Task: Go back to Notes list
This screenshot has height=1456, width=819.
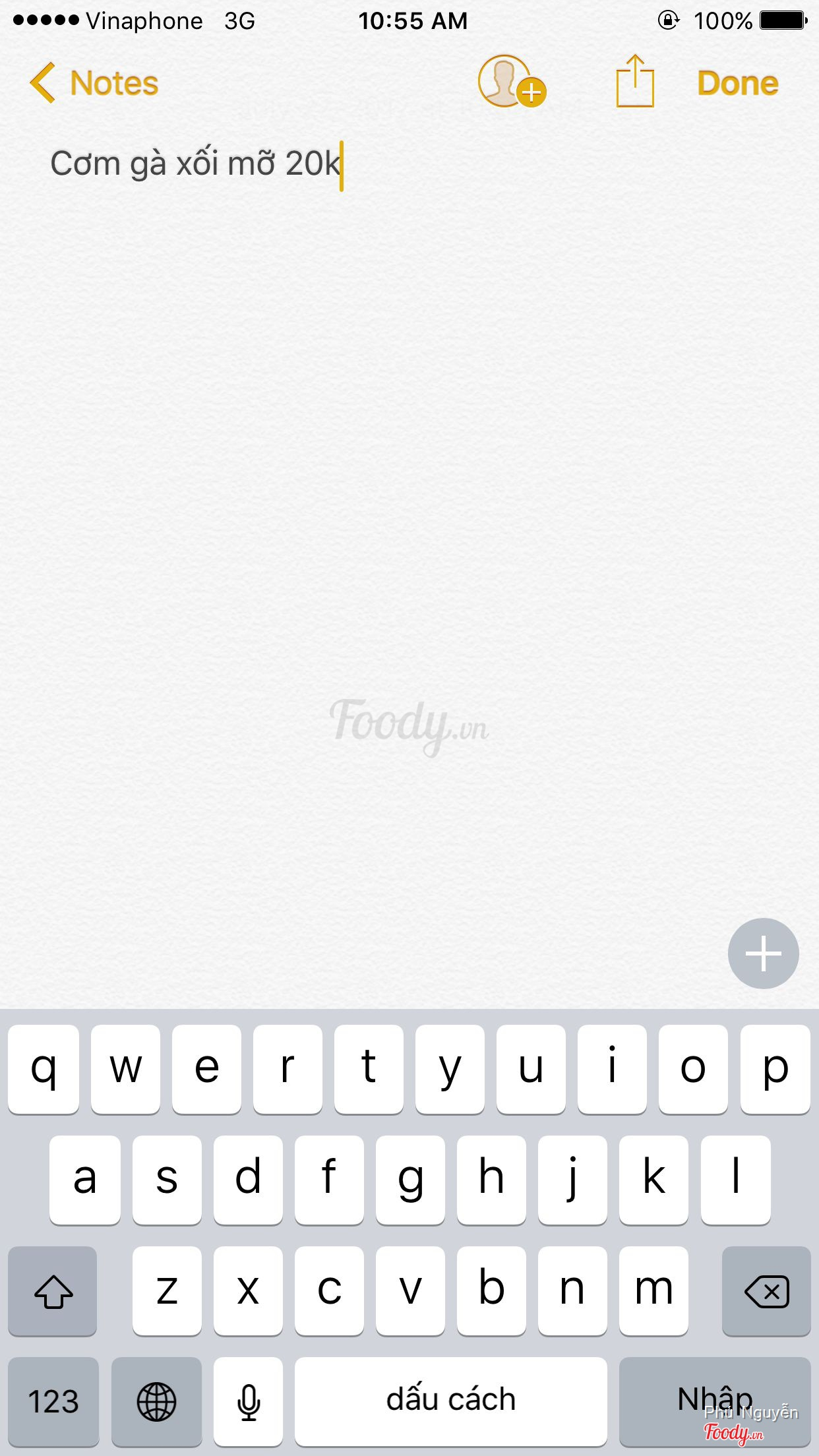Action: pyautogui.click(x=94, y=83)
